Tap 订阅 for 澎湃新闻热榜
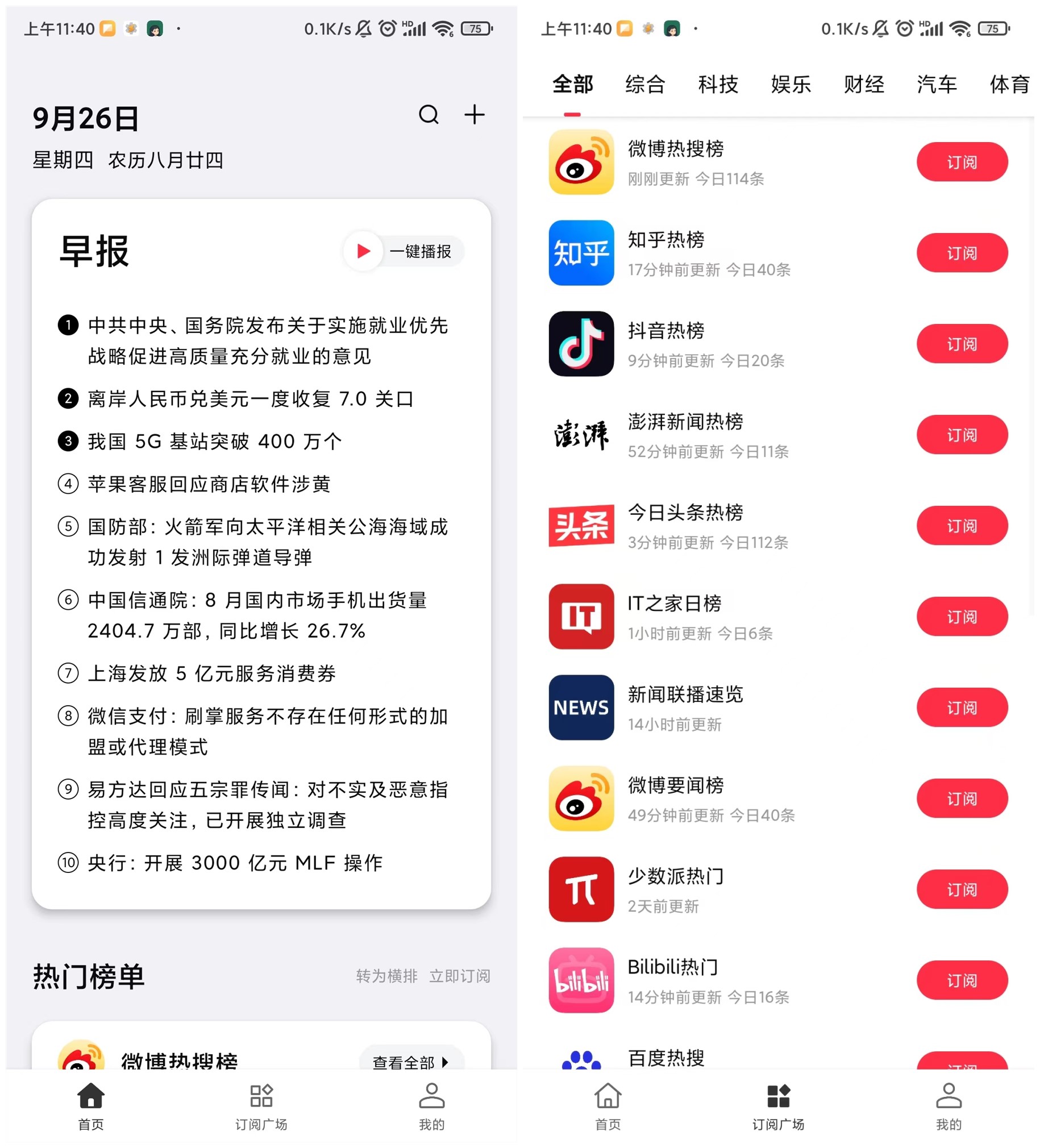Viewport: 1040px width, 1148px height. coord(962,435)
